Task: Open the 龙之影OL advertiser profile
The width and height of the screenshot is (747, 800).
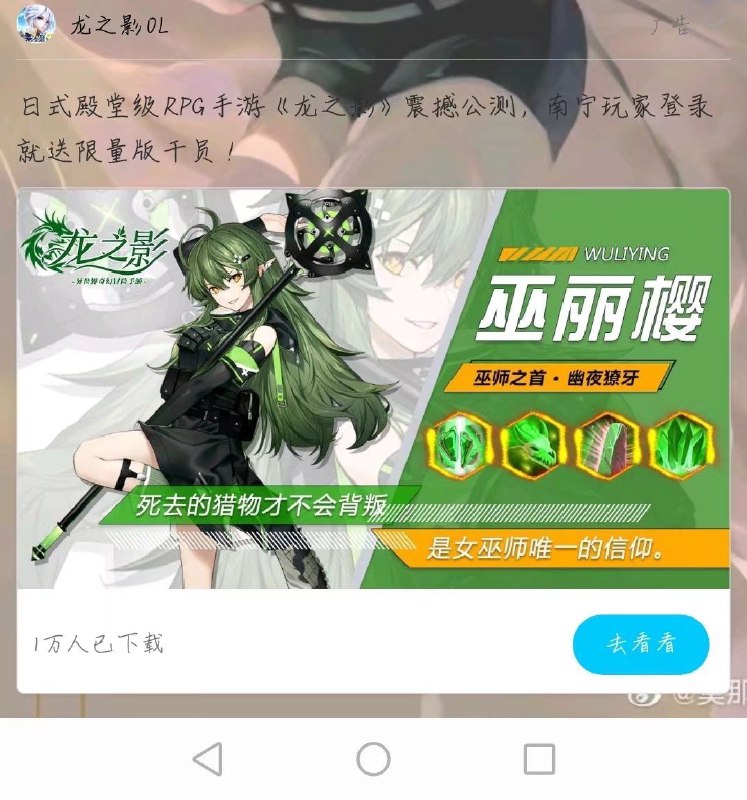Action: 118,26
